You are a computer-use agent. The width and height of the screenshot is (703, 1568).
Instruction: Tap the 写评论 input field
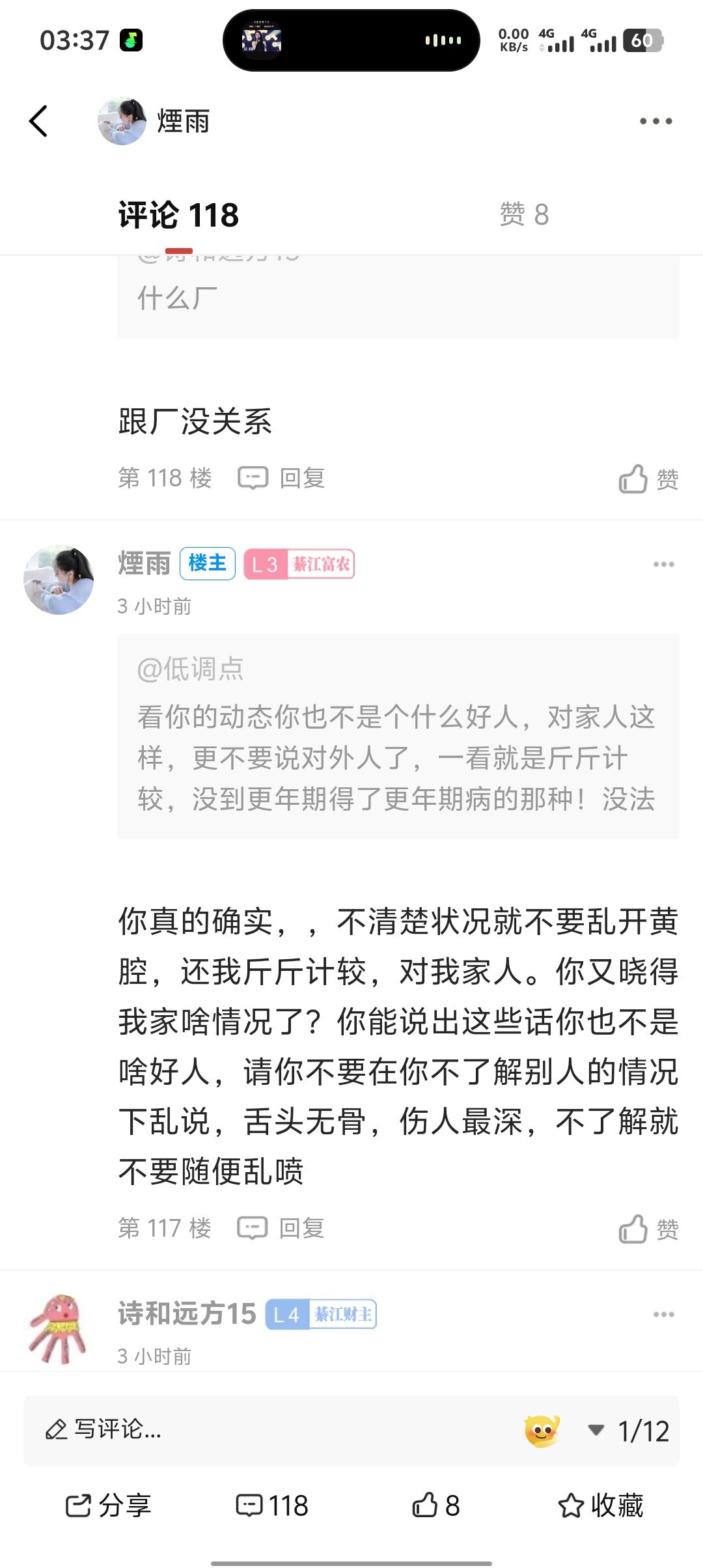coord(260,1431)
